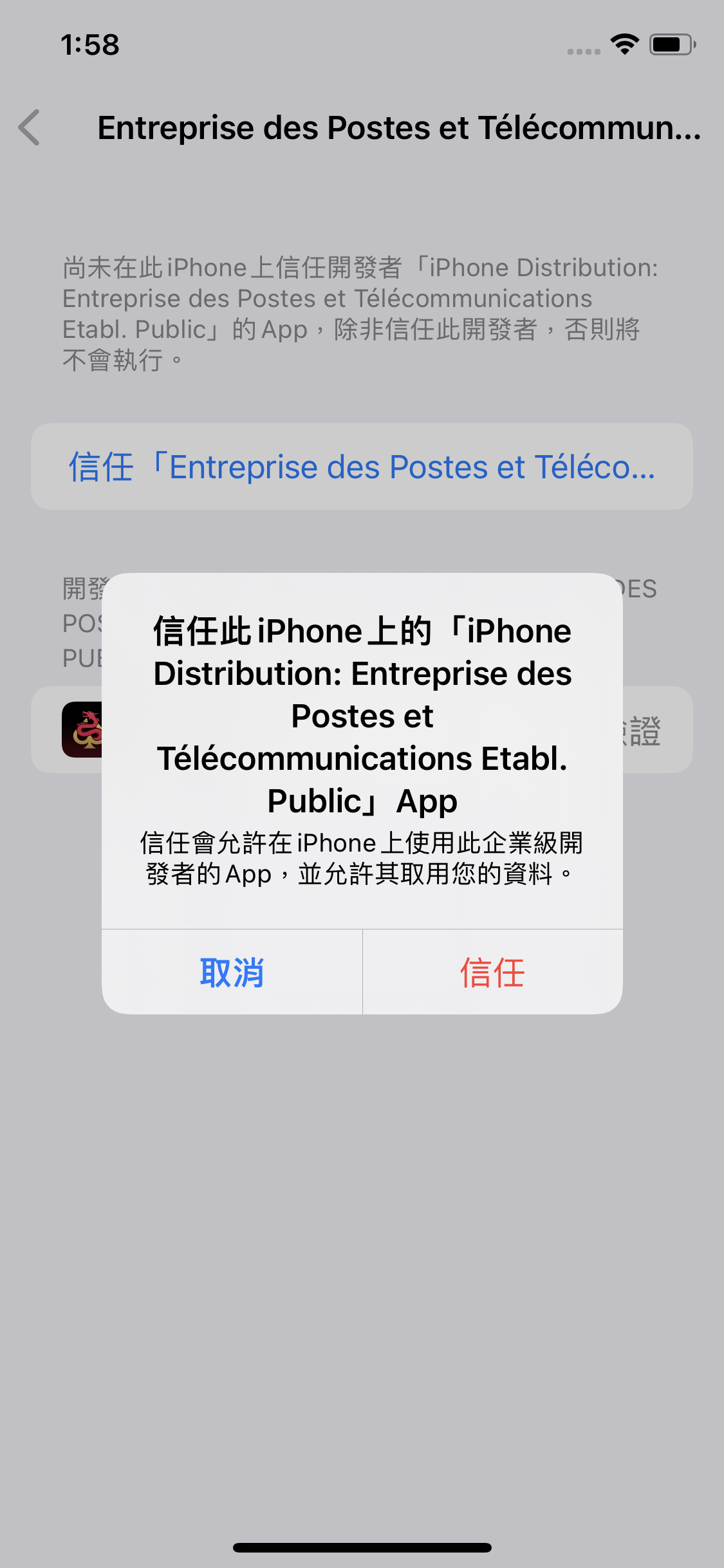The height and width of the screenshot is (1568, 724).
Task: Go back using the top-left arrow
Action: pyautogui.click(x=30, y=127)
